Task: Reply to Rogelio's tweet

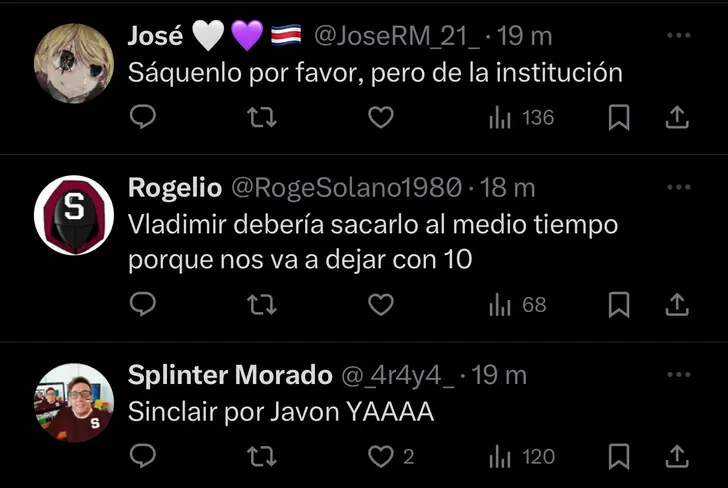Action: pyautogui.click(x=144, y=304)
